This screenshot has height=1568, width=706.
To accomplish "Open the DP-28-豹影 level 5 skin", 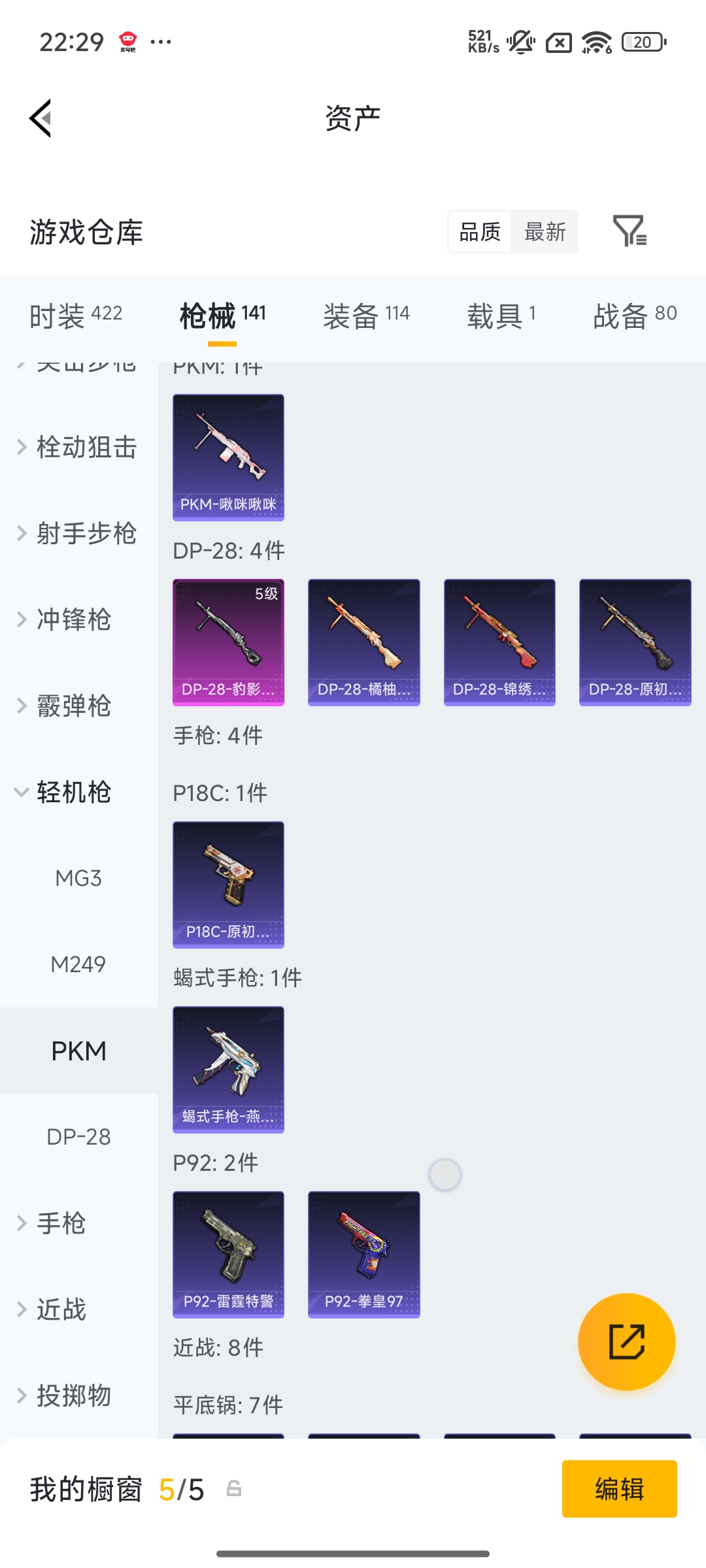I will tap(227, 642).
